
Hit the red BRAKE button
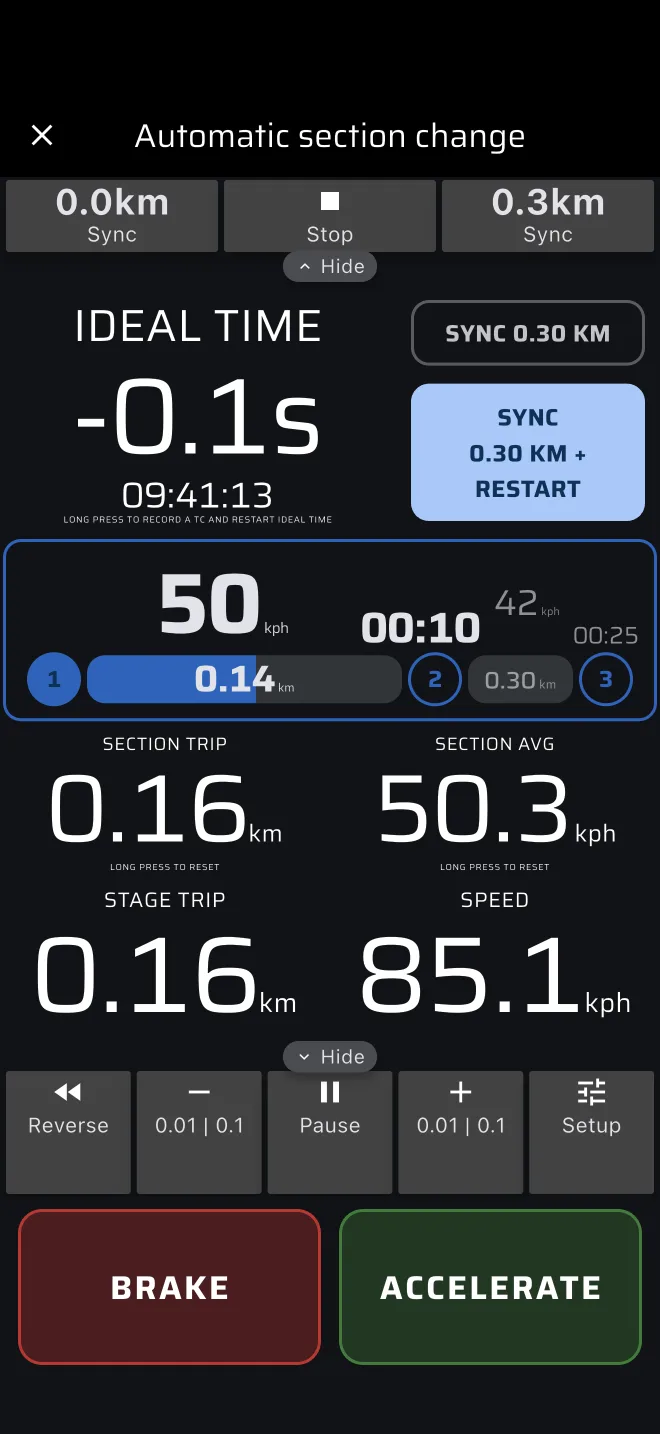point(170,1287)
